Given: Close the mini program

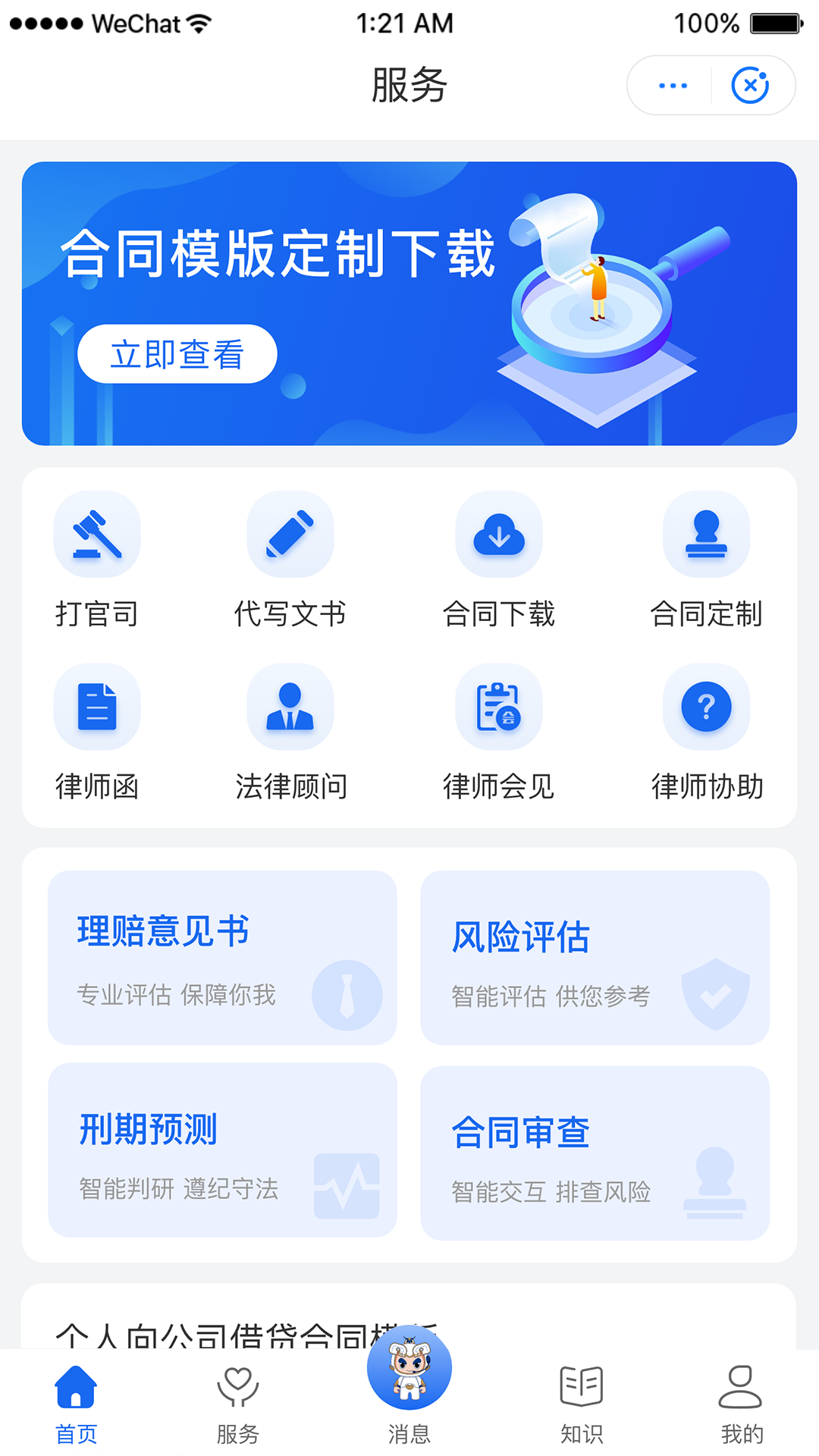Looking at the screenshot, I should (750, 86).
